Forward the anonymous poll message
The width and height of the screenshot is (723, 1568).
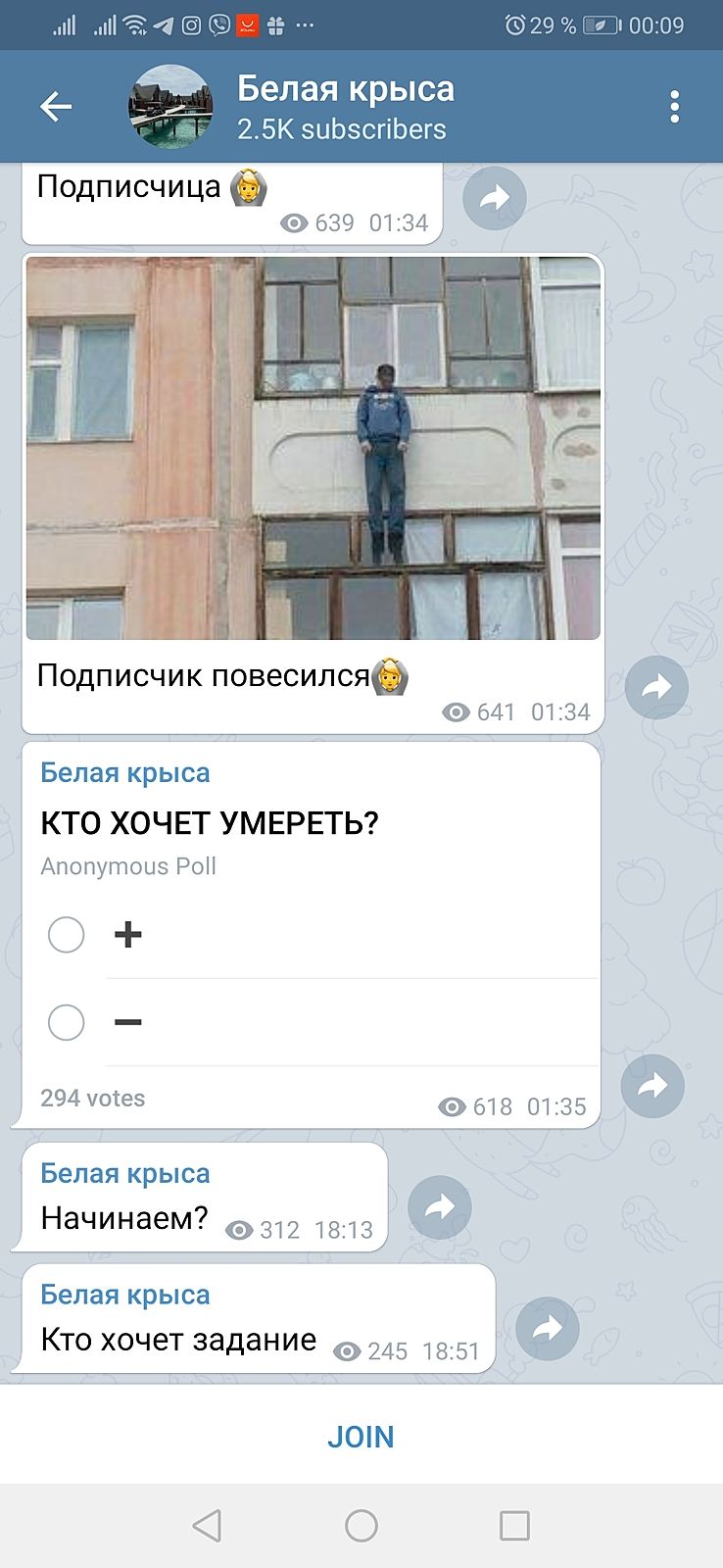[x=652, y=1086]
